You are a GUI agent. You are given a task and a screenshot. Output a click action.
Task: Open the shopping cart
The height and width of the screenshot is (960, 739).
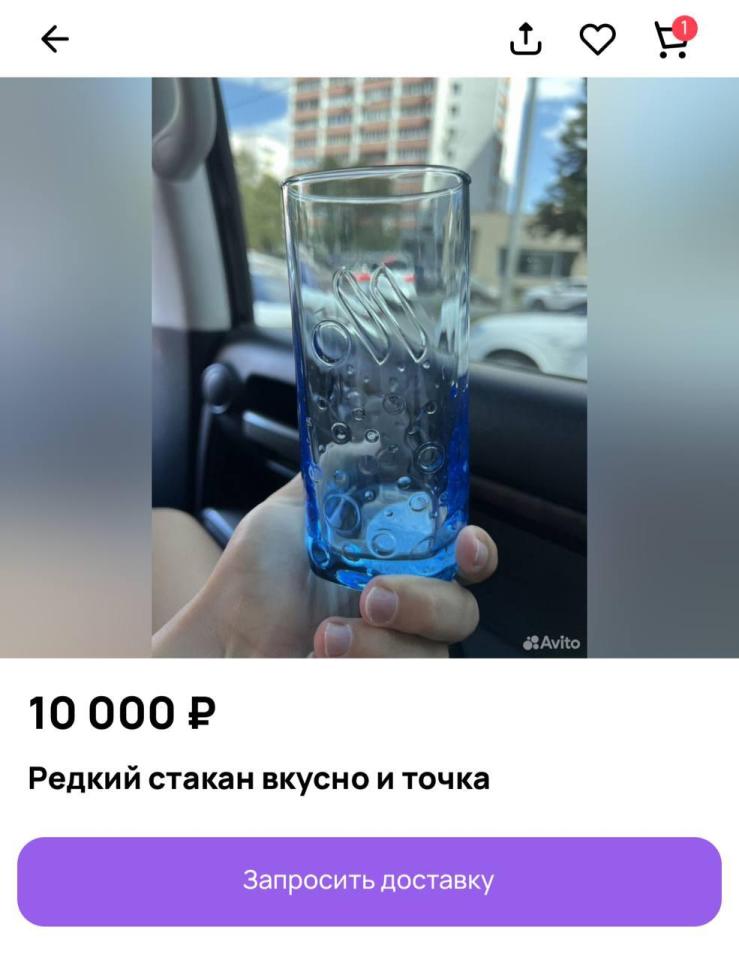[671, 41]
